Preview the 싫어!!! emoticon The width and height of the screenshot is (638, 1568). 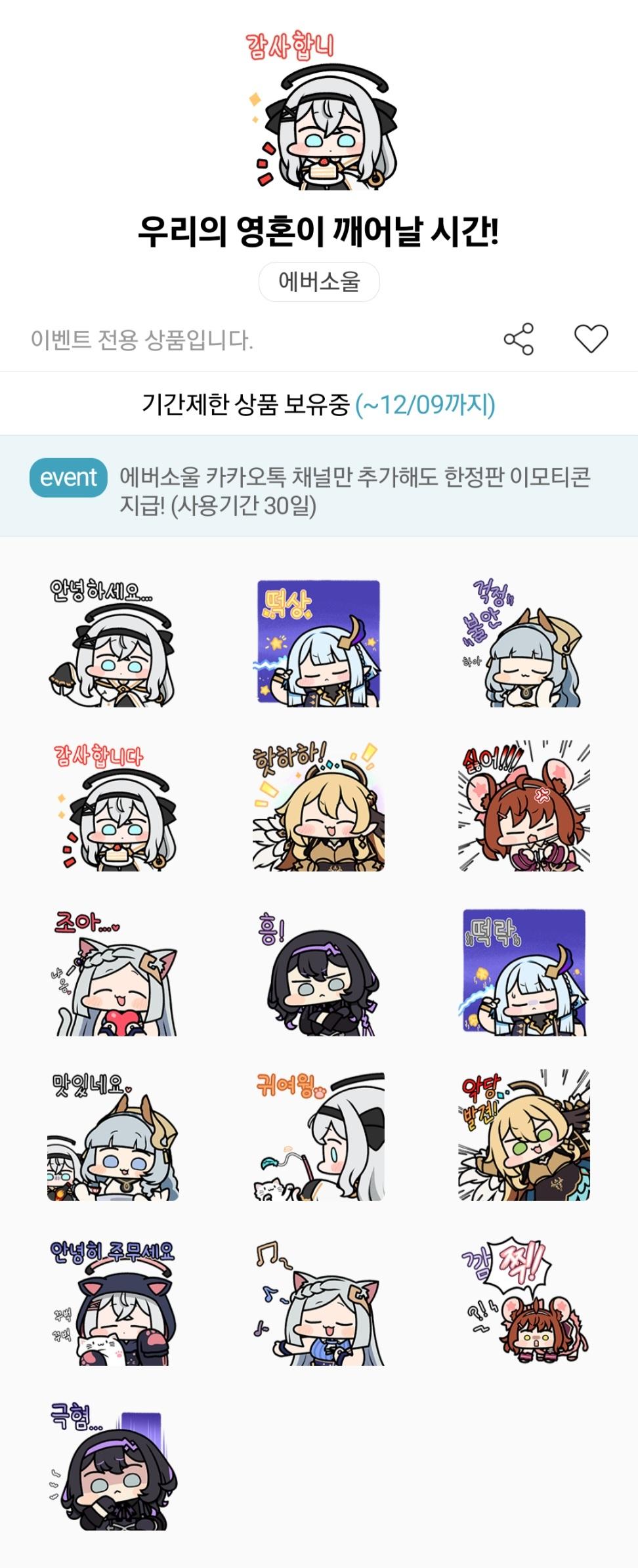524,807
